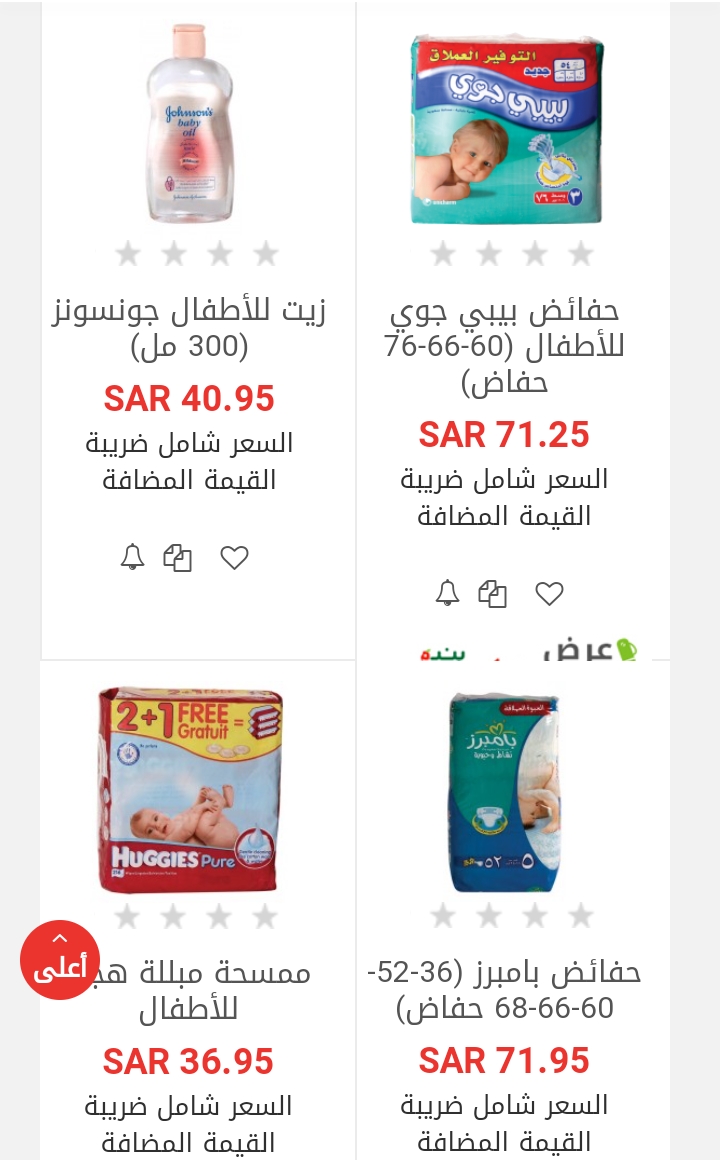
Task: Tap the red أعلى back-to-top button
Action: [59, 960]
